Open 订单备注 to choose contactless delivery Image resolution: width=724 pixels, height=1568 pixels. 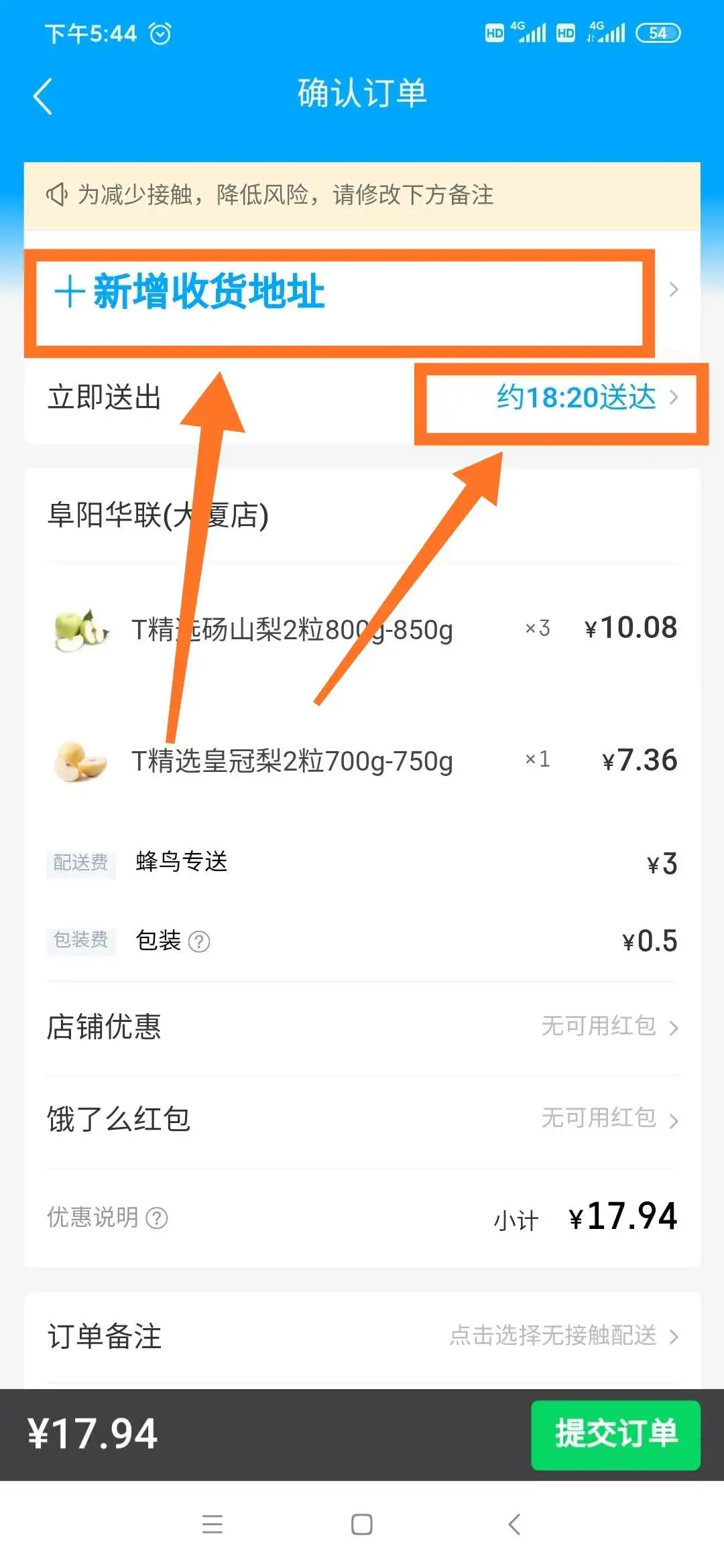[362, 1336]
